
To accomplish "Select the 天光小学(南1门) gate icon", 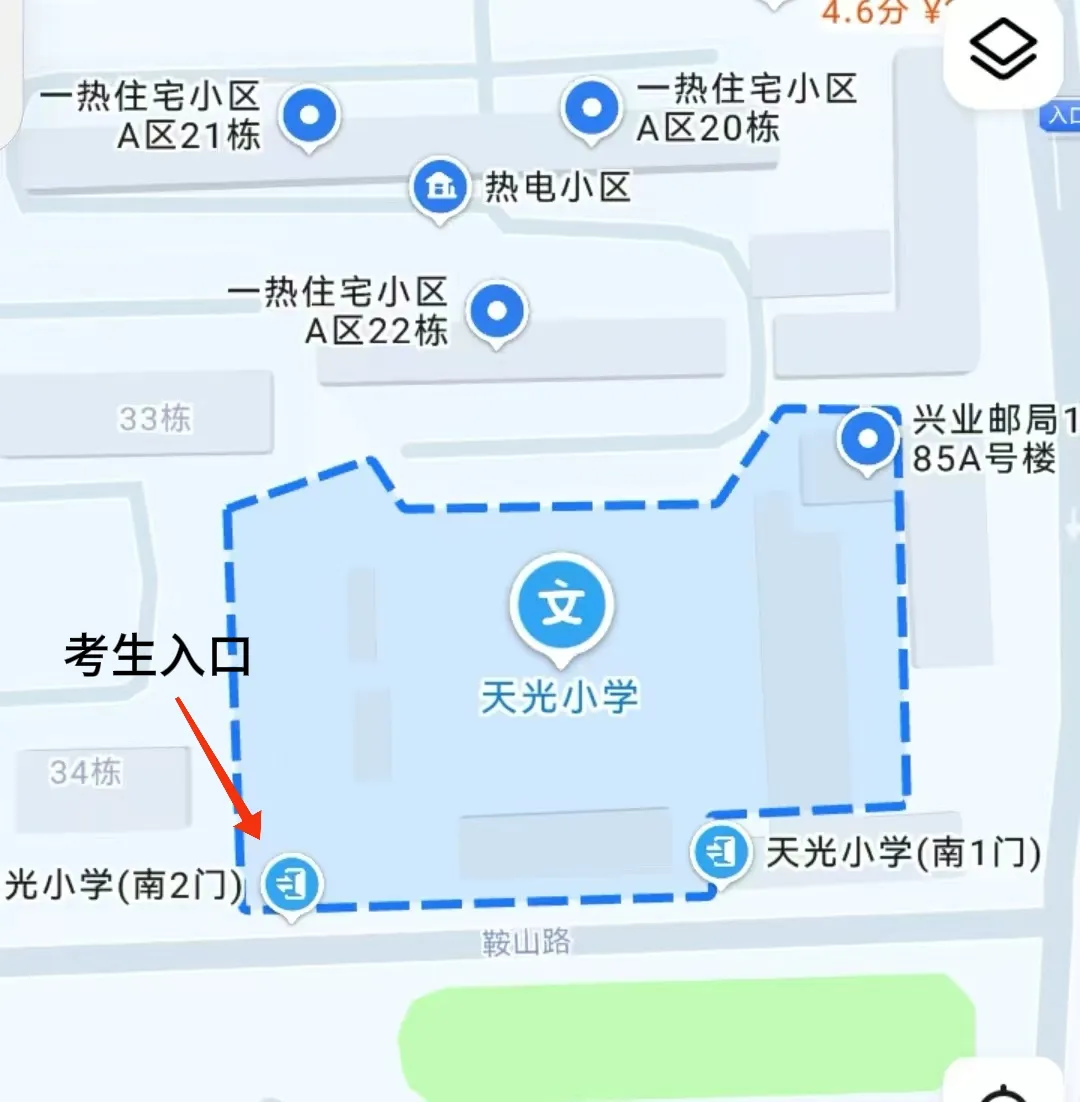I will 721,853.
